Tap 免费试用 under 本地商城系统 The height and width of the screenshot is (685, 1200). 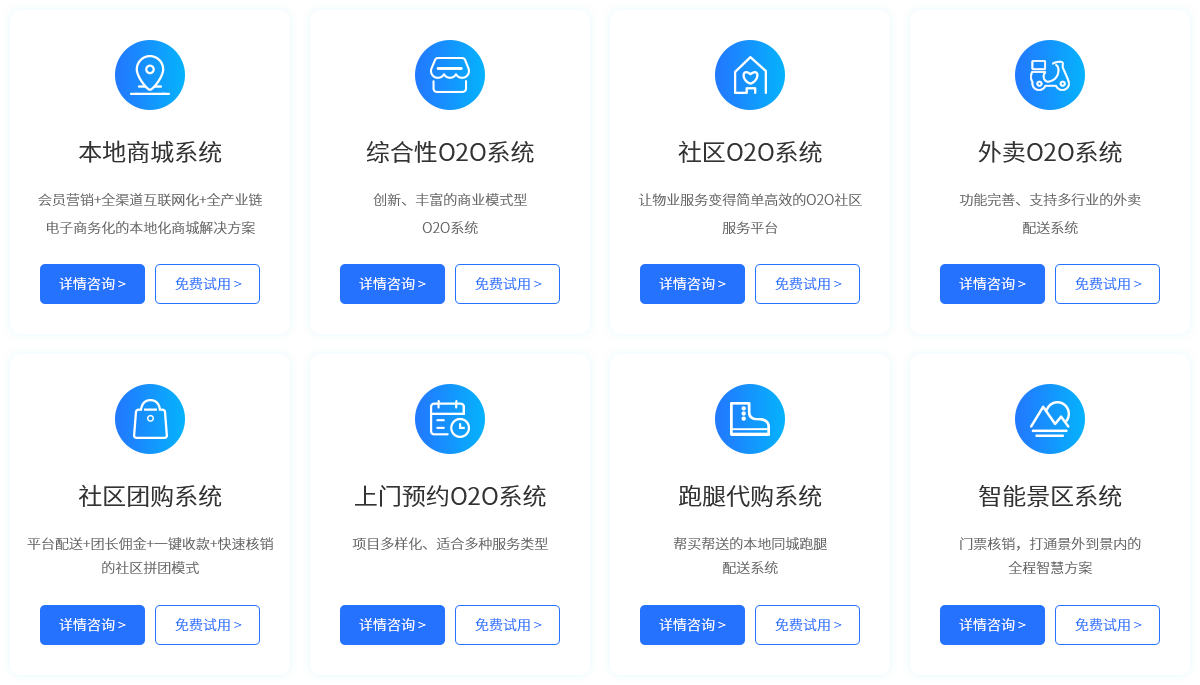tap(207, 284)
